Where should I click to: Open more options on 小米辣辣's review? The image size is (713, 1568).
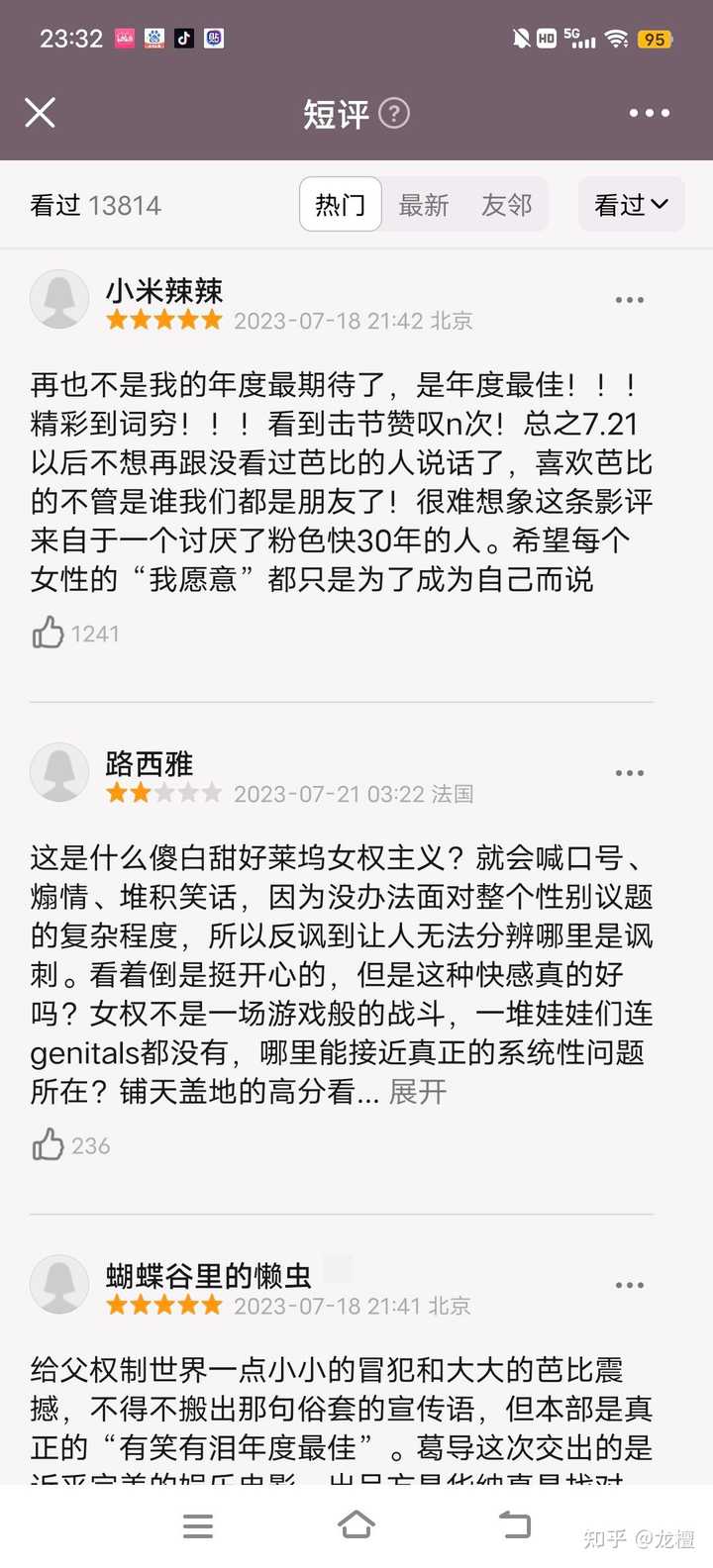tap(630, 300)
